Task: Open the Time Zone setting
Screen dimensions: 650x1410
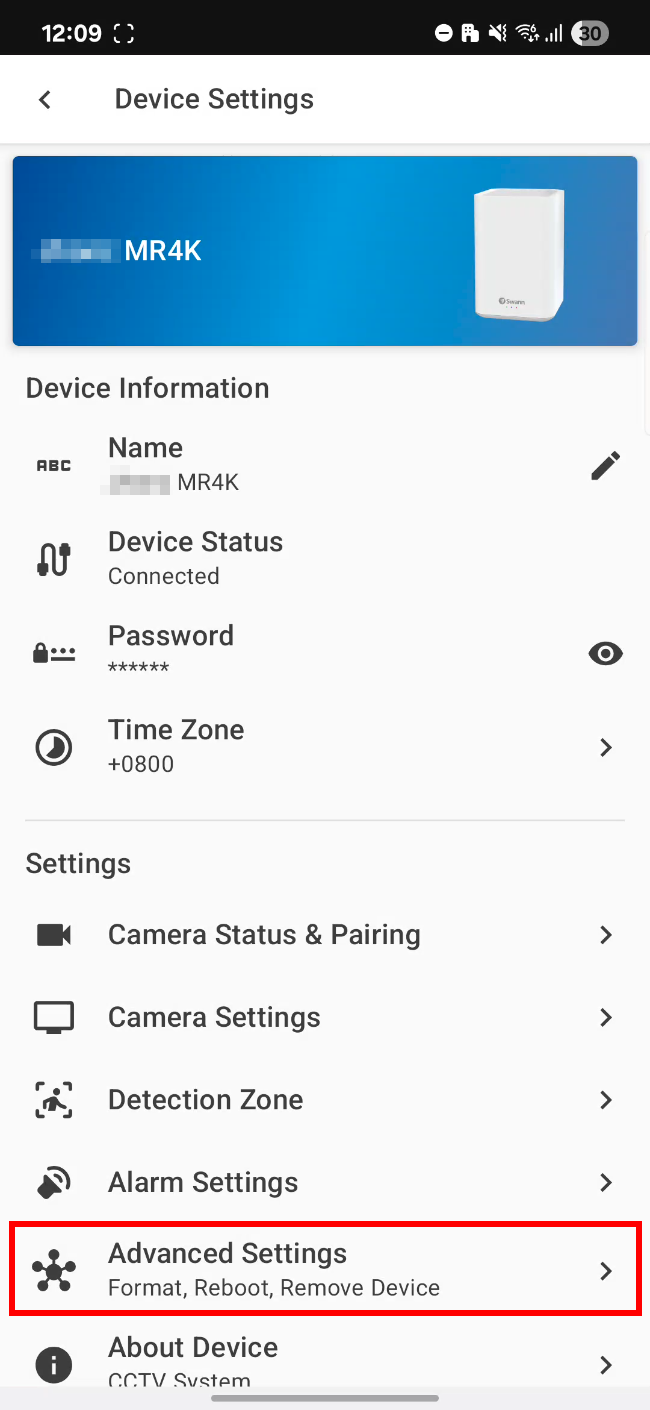Action: (325, 747)
